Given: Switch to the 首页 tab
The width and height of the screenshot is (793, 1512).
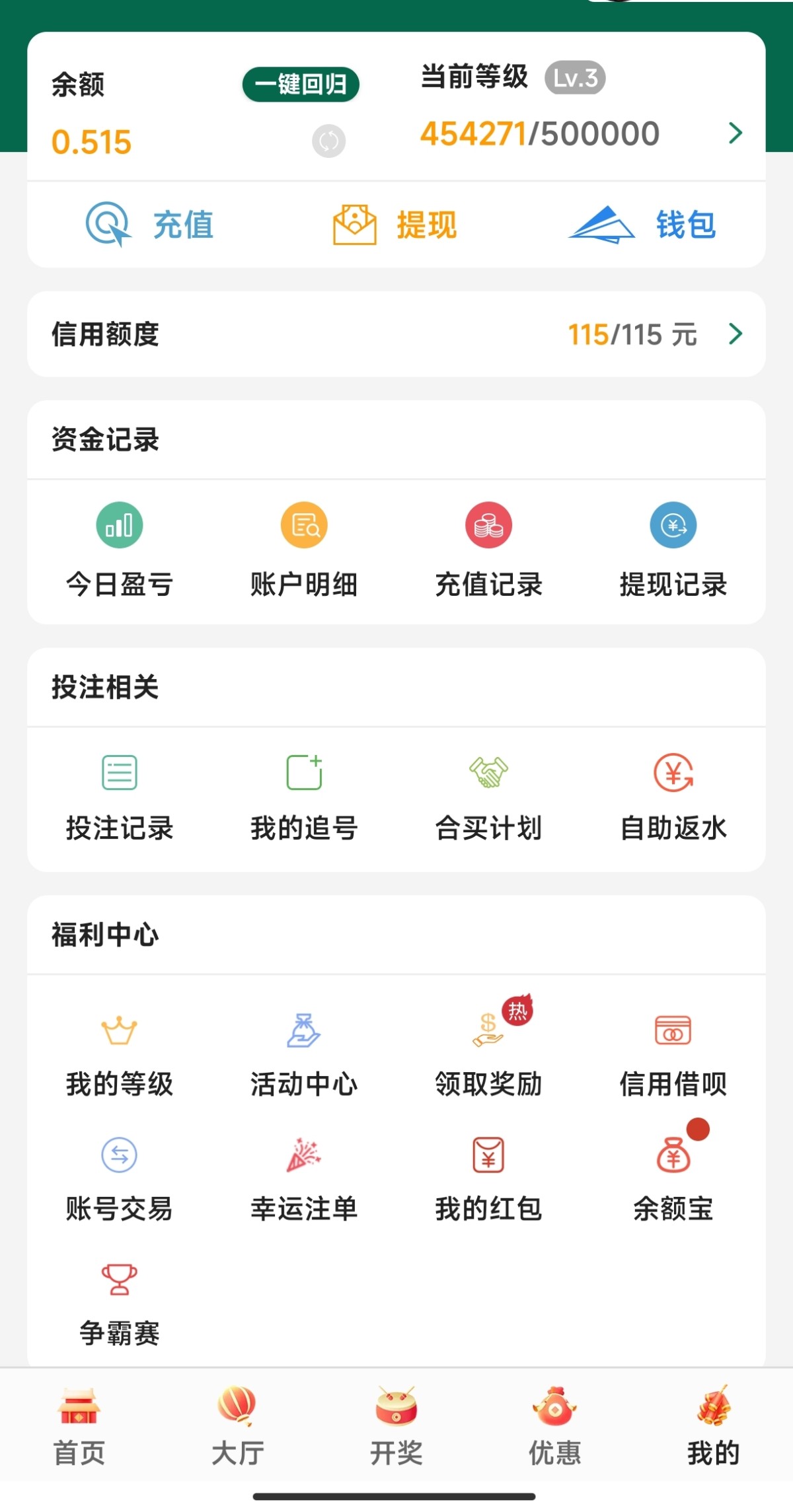Looking at the screenshot, I should point(79,1425).
